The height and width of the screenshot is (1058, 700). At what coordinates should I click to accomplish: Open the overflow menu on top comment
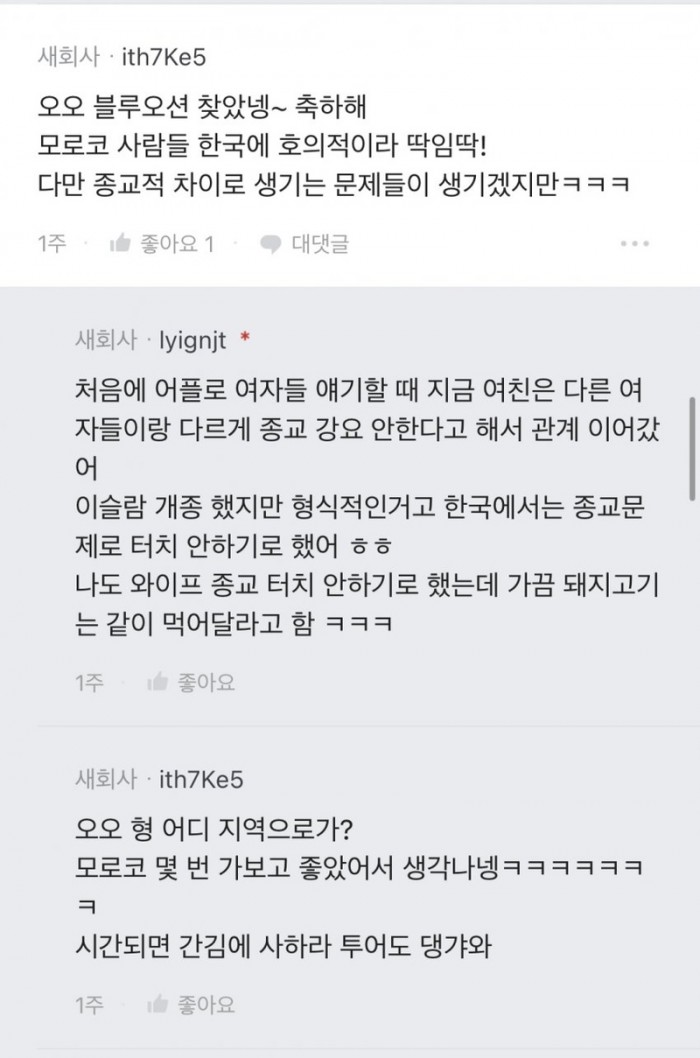pos(635,243)
